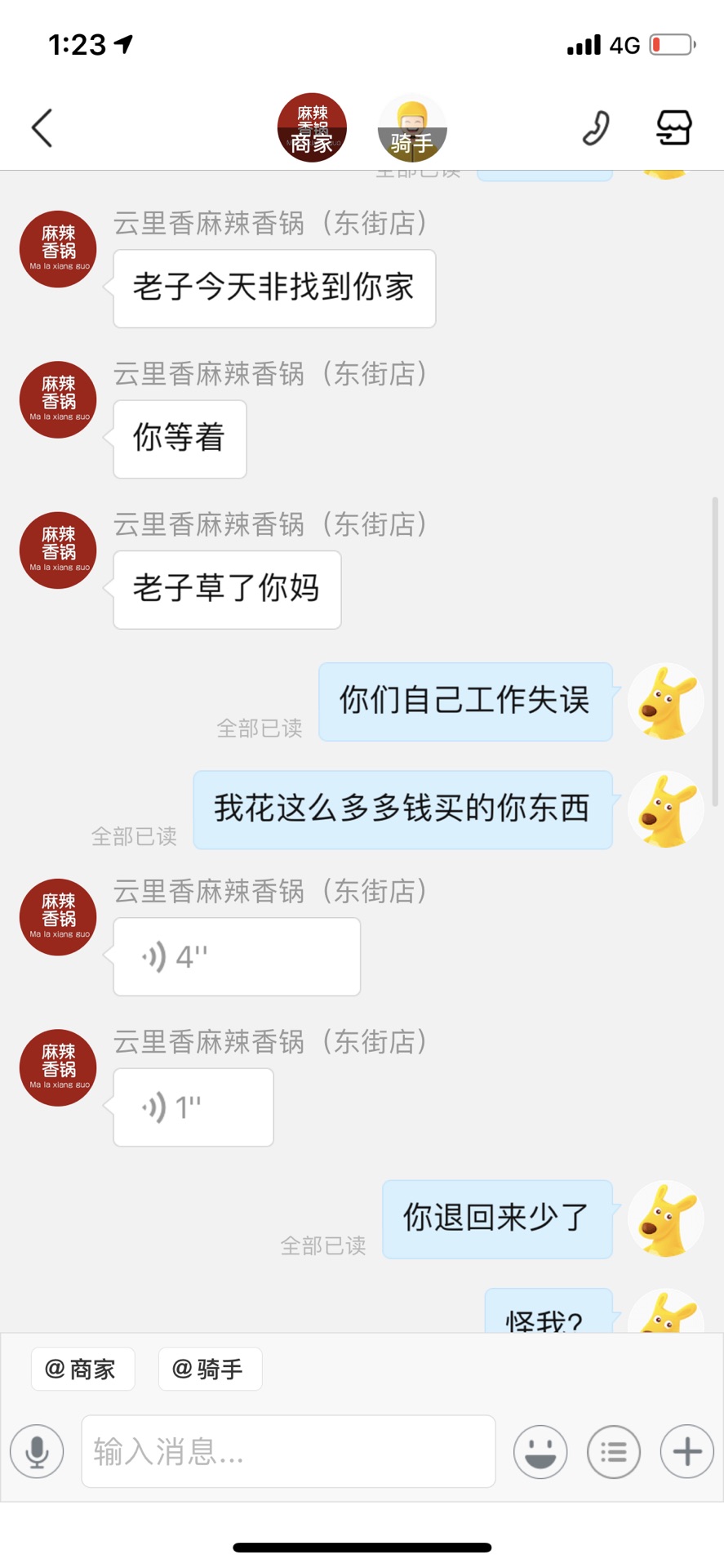
Task: Open the 骑手 rider avatar
Action: point(411,128)
